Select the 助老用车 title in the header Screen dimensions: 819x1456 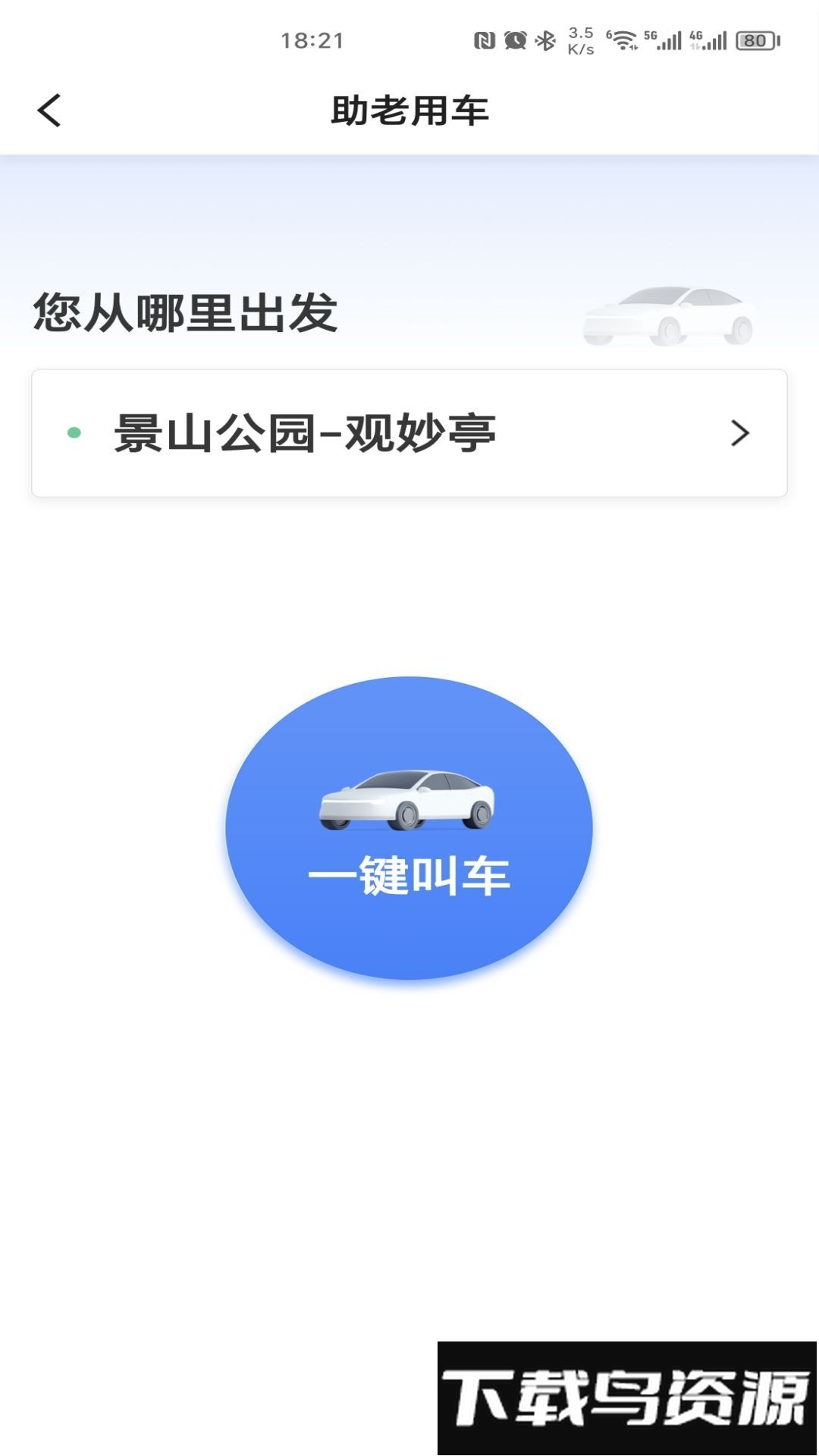click(x=409, y=111)
